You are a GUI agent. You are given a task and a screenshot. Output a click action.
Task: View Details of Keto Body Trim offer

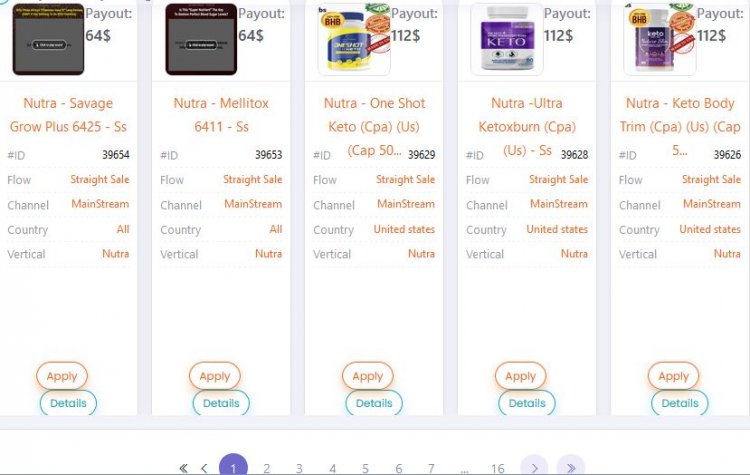pyautogui.click(x=680, y=403)
